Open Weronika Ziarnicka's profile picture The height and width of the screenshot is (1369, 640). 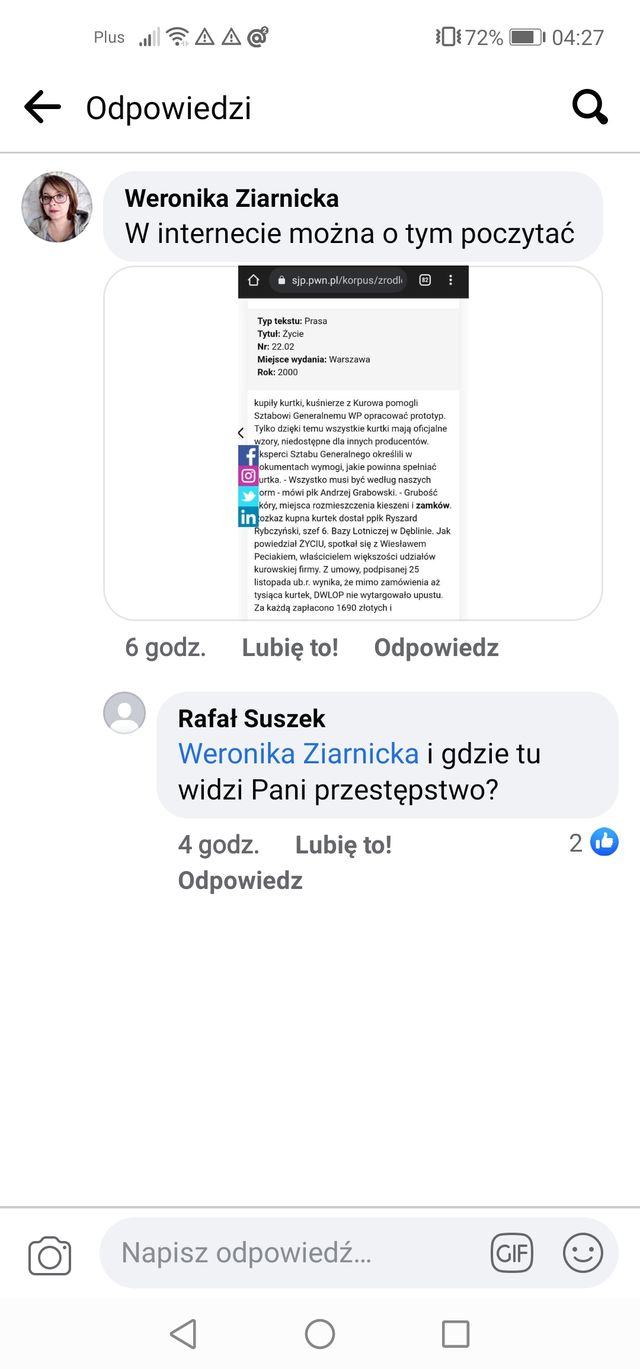point(57,207)
